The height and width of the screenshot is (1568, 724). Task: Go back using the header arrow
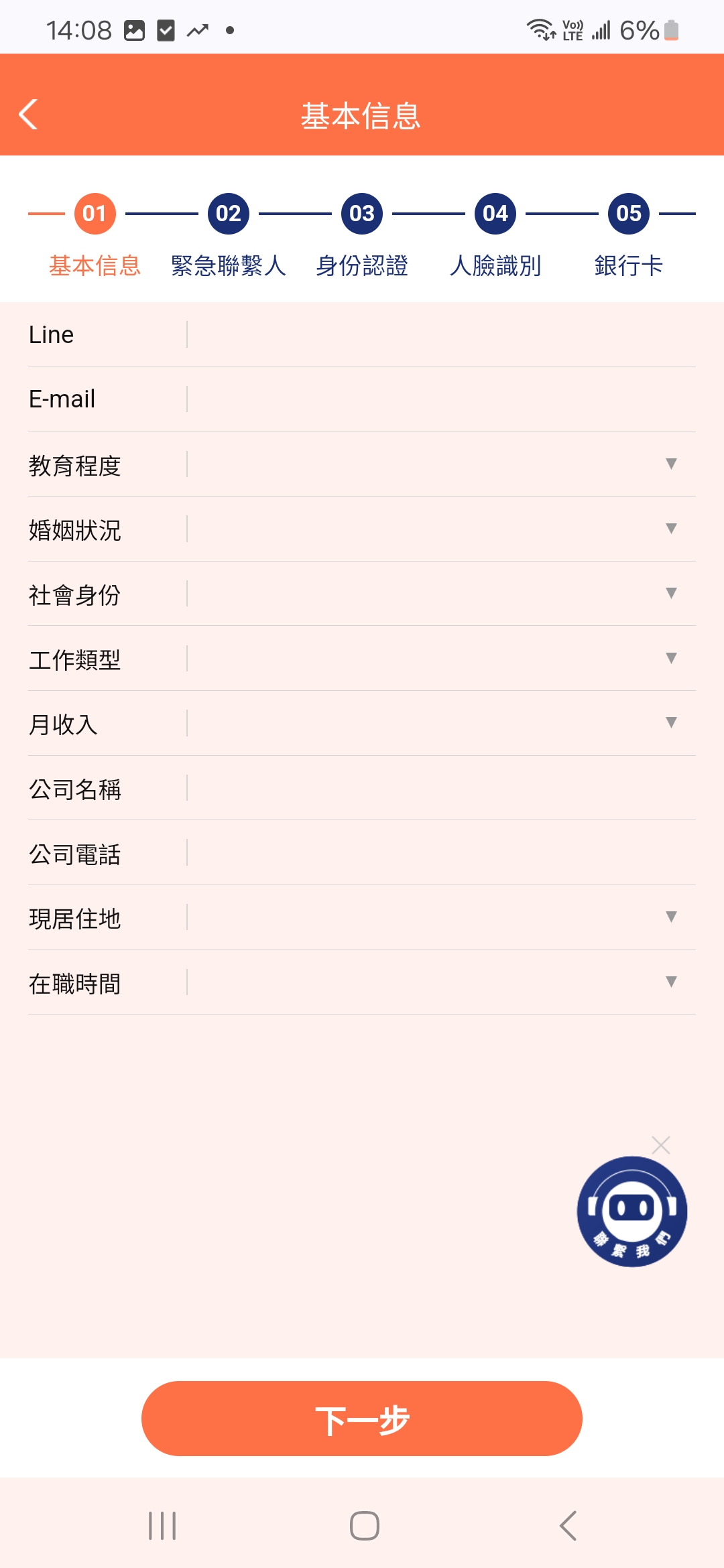tap(28, 115)
